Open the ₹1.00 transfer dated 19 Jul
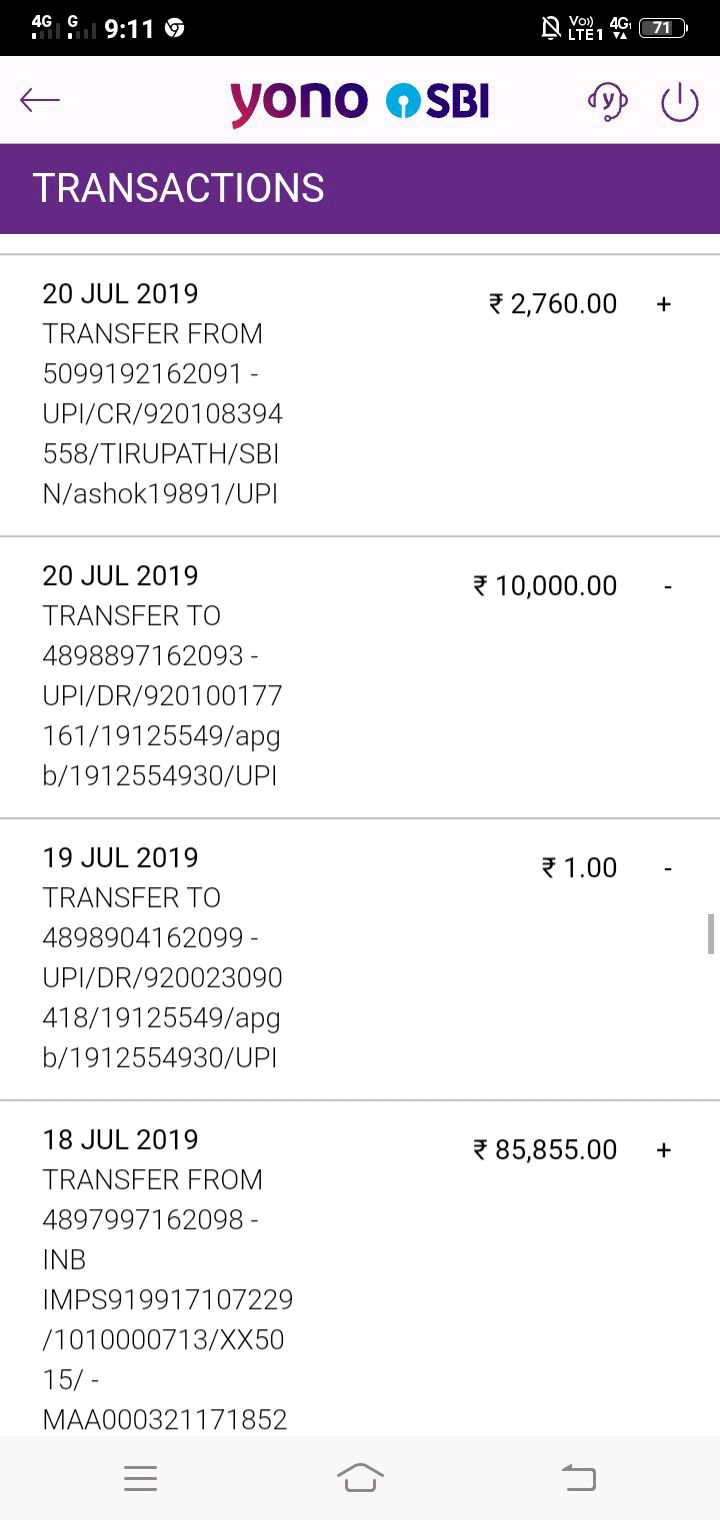This screenshot has height=1520, width=720. (x=360, y=959)
